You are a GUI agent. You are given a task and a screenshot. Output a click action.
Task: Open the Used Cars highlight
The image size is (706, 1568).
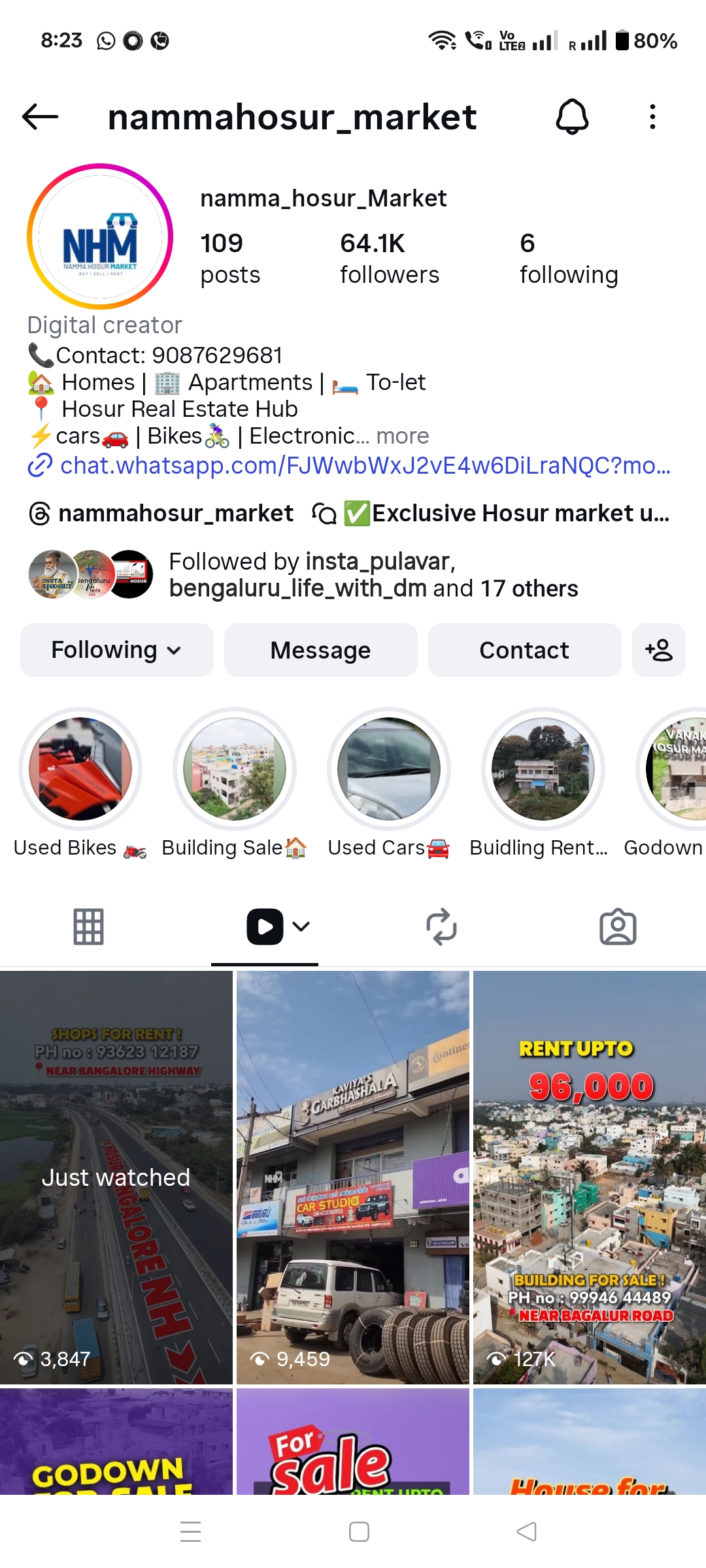pyautogui.click(x=388, y=769)
